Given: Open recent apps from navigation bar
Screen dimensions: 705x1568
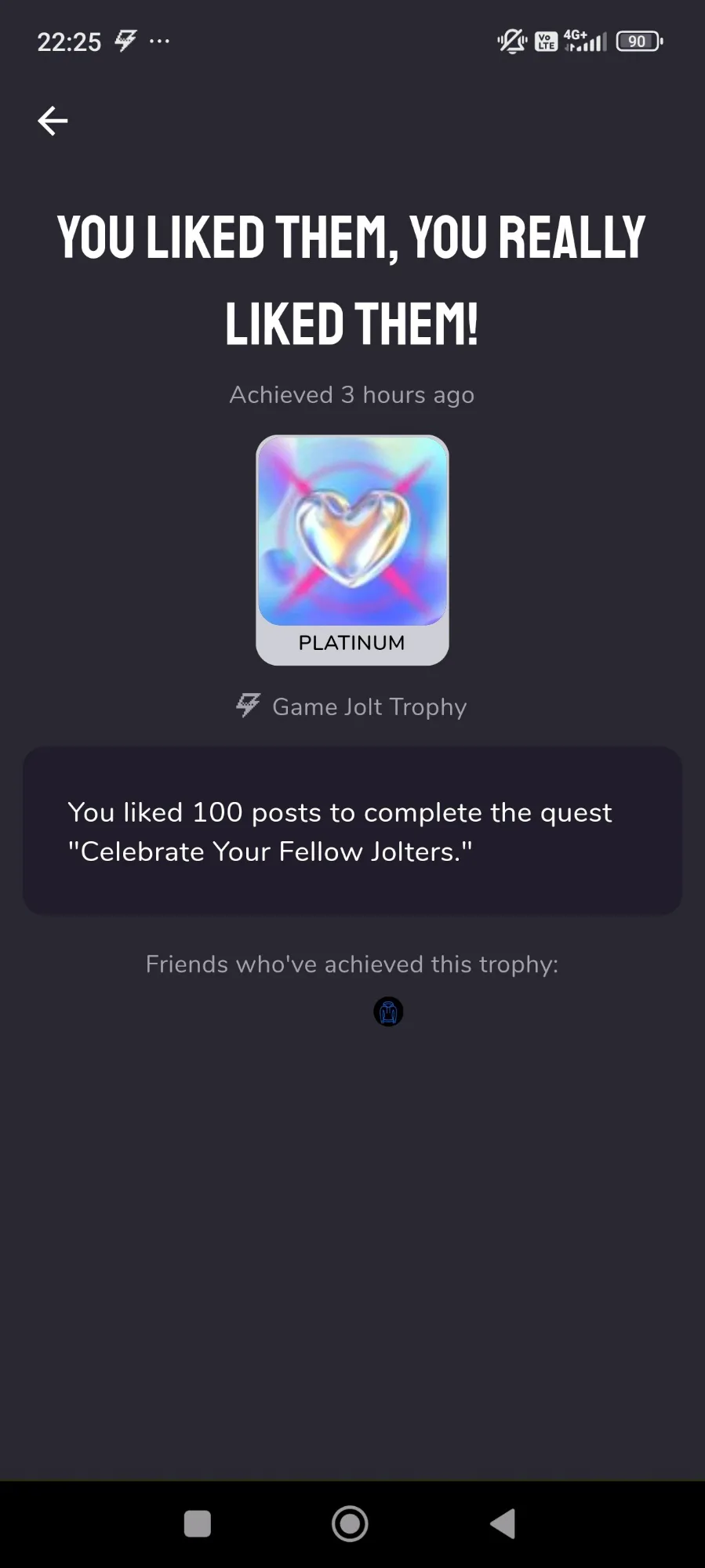Looking at the screenshot, I should click(x=198, y=1524).
